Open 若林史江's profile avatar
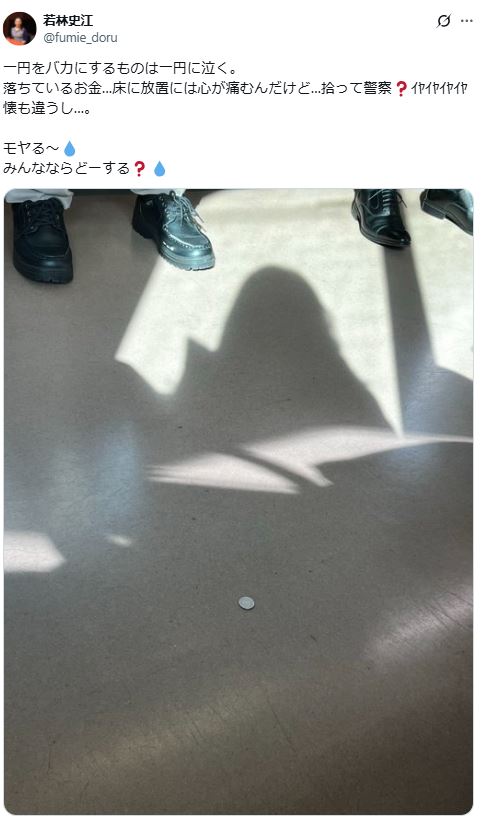Viewport: 481px width, 823px height. pos(19,28)
